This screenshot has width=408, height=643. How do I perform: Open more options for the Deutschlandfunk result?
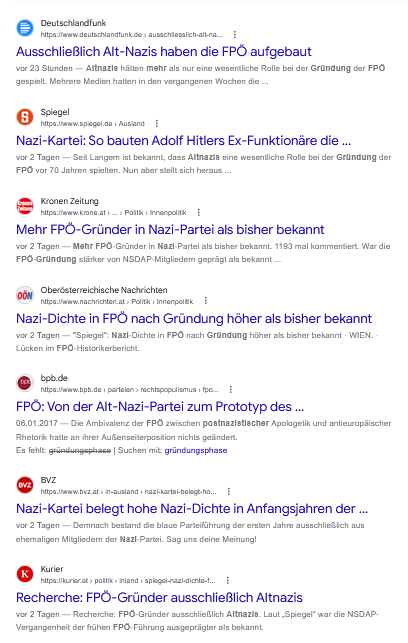coord(235,34)
